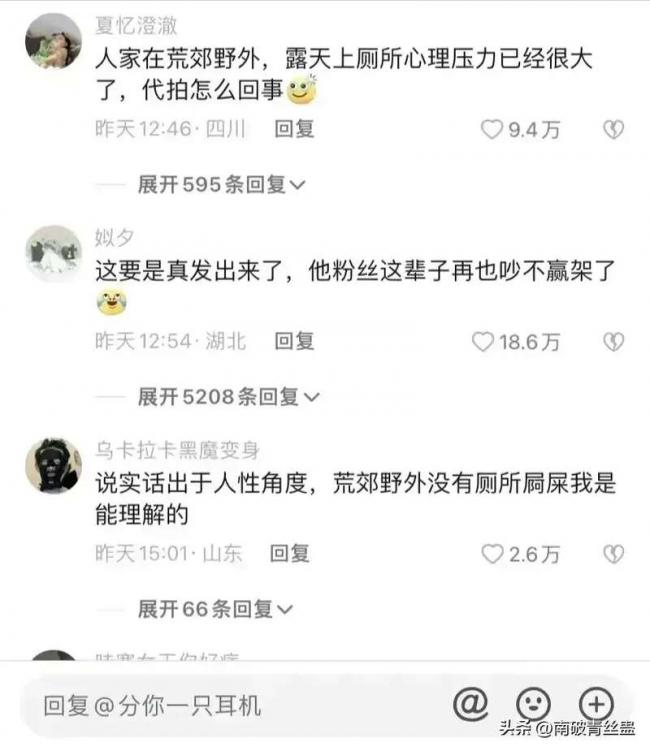Like 夏忆澄澈's comment
Image resolution: width=650 pixels, height=751 pixels.
tap(492, 129)
